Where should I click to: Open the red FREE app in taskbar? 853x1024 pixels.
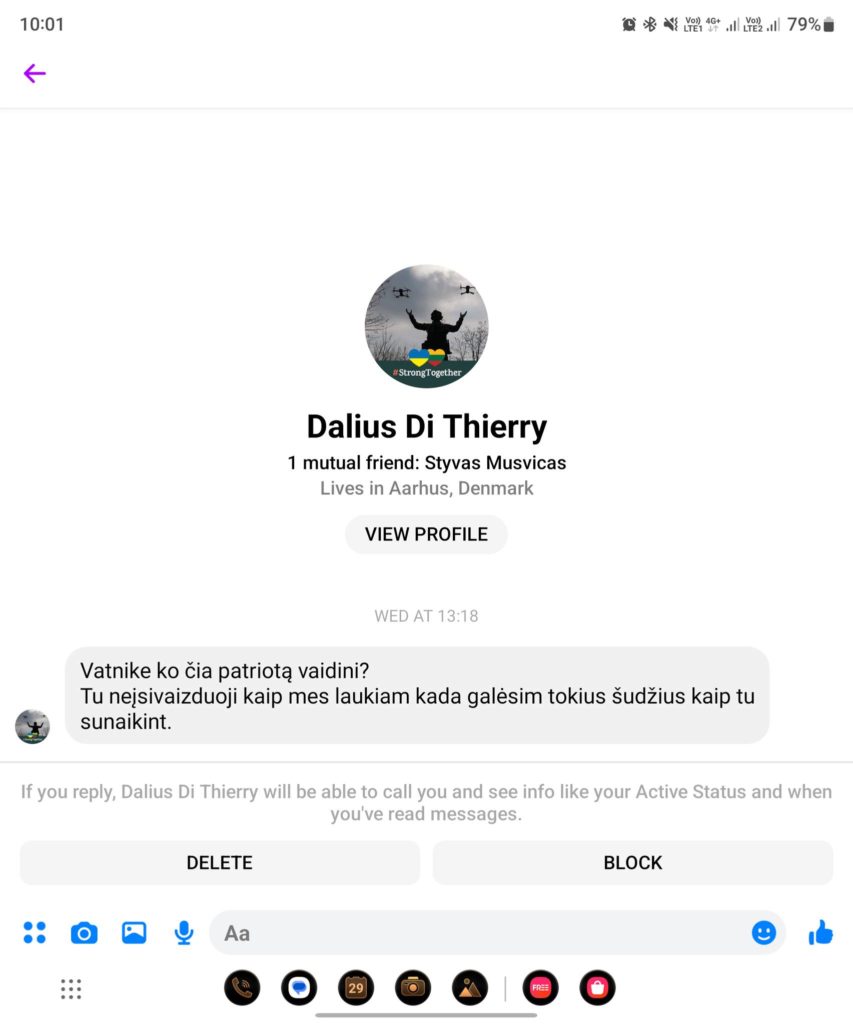tap(541, 988)
